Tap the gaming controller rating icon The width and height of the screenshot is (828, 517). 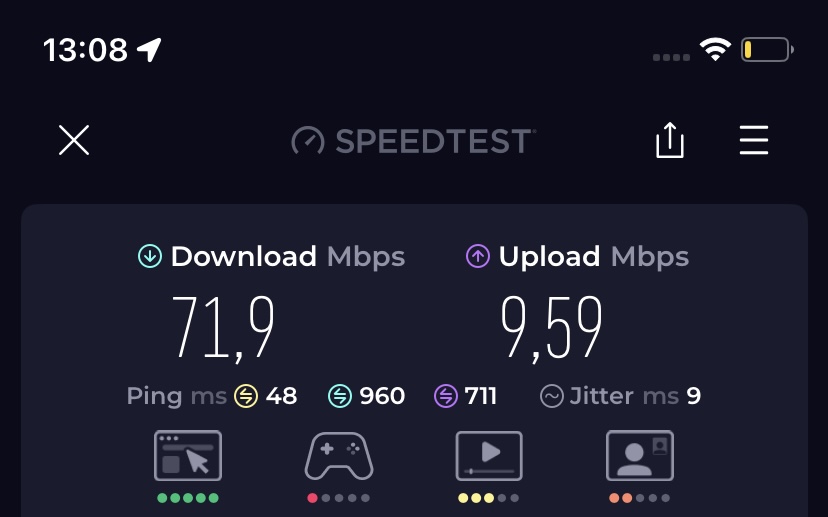(x=339, y=457)
